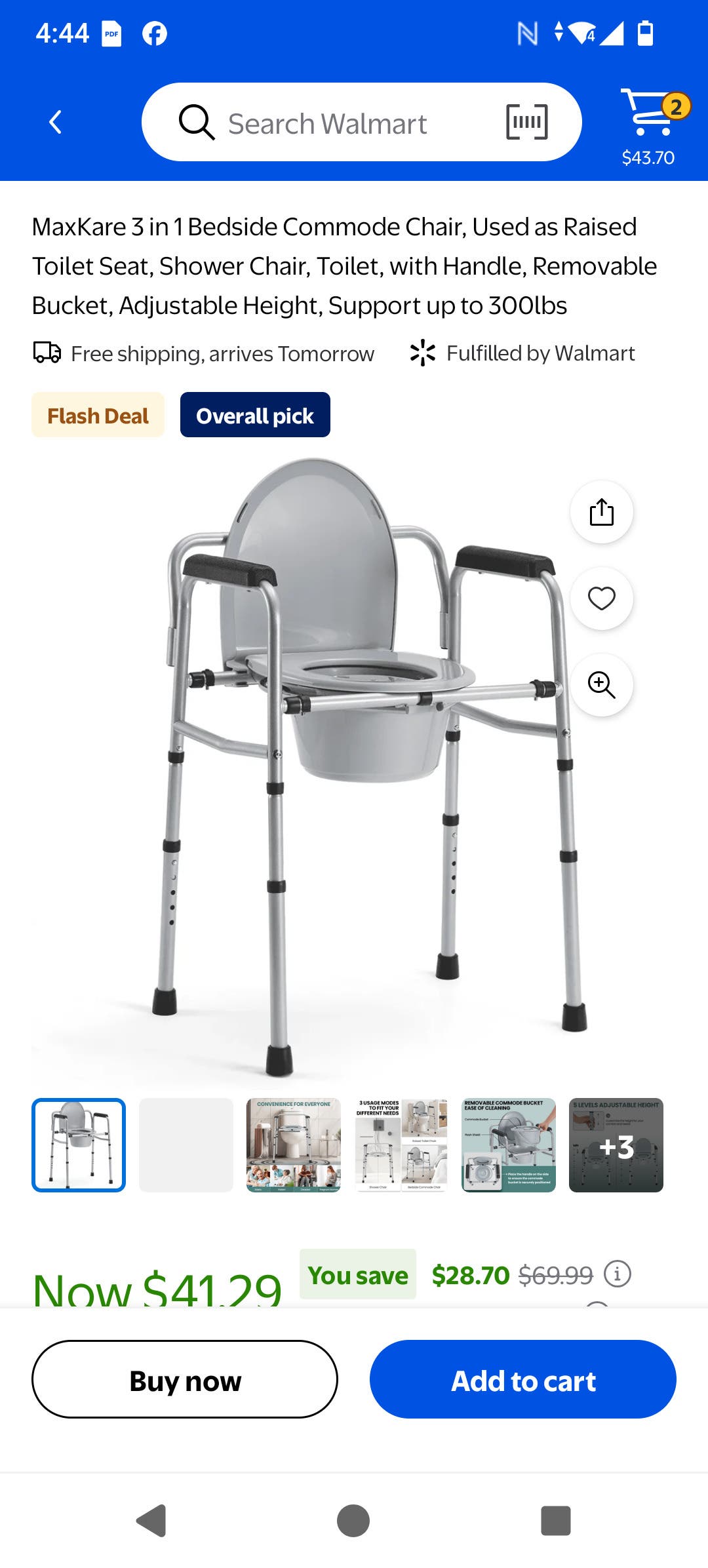Select the Overall pick badge
Screen dimensions: 708x1568
tap(255, 414)
